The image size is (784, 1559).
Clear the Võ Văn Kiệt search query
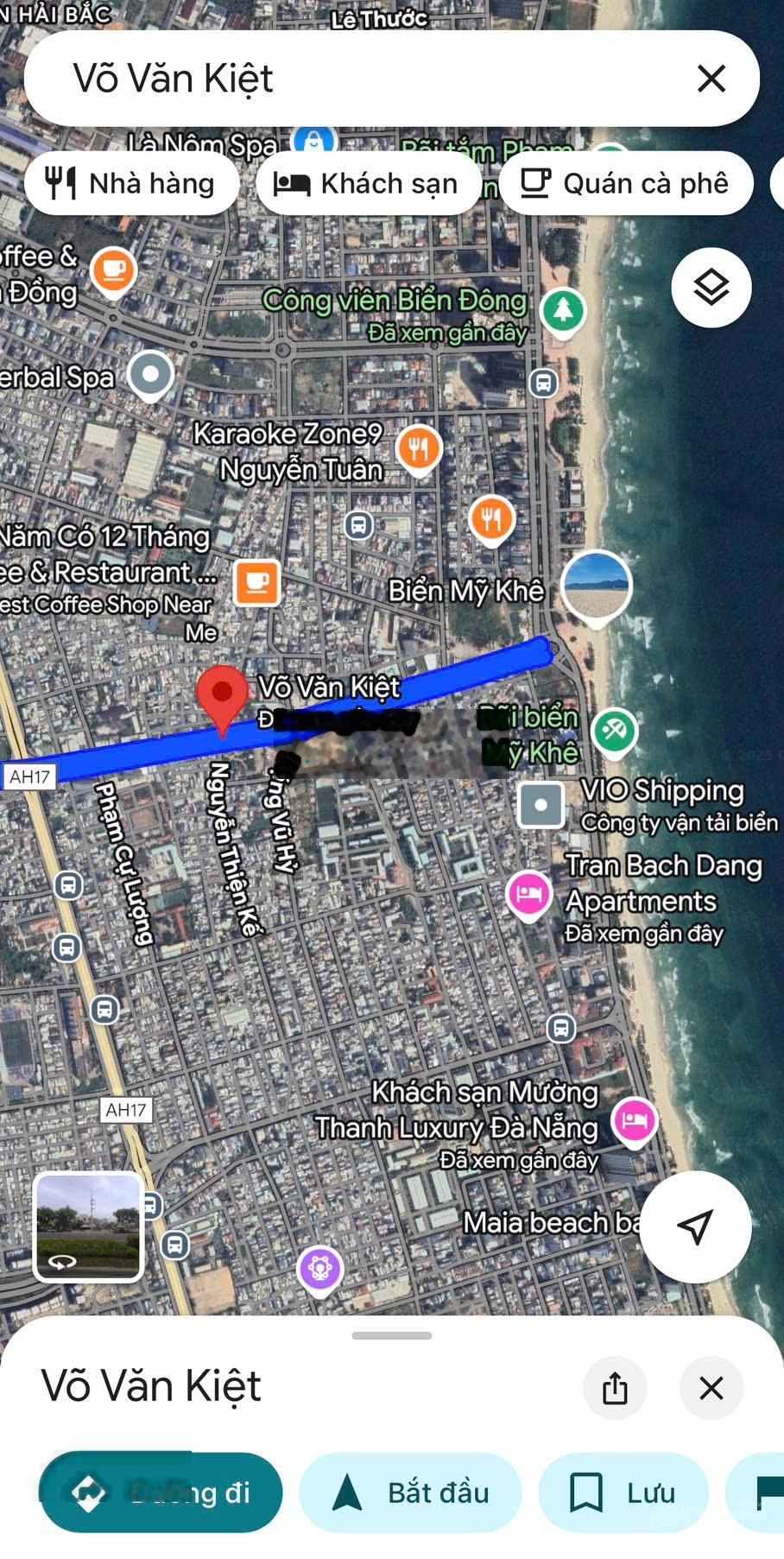pyautogui.click(x=711, y=79)
